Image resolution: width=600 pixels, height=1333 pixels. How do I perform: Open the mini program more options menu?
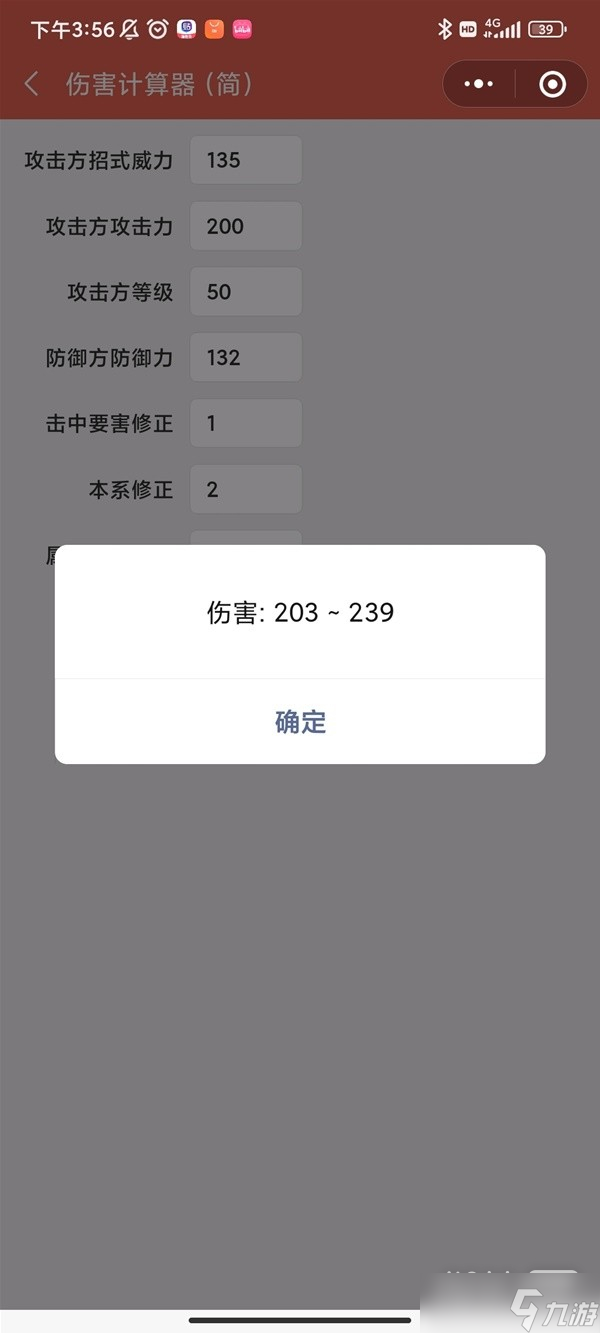click(x=479, y=84)
